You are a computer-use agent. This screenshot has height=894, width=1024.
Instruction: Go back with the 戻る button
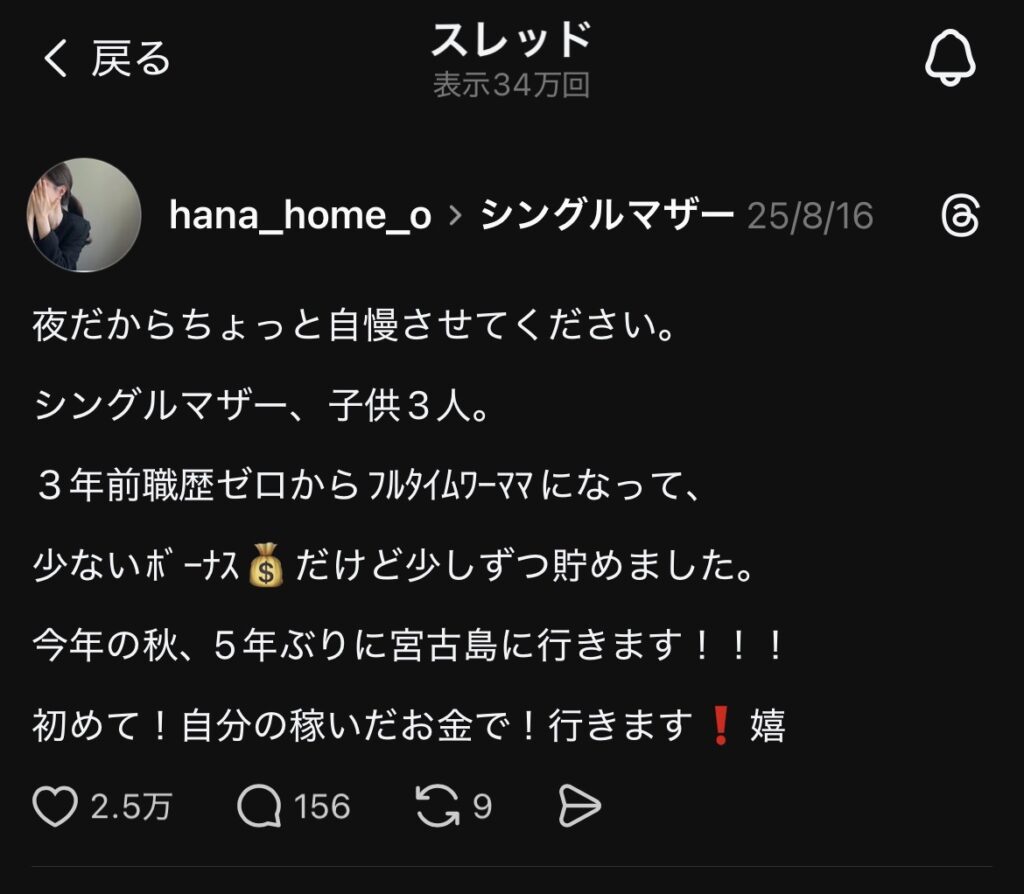(107, 60)
